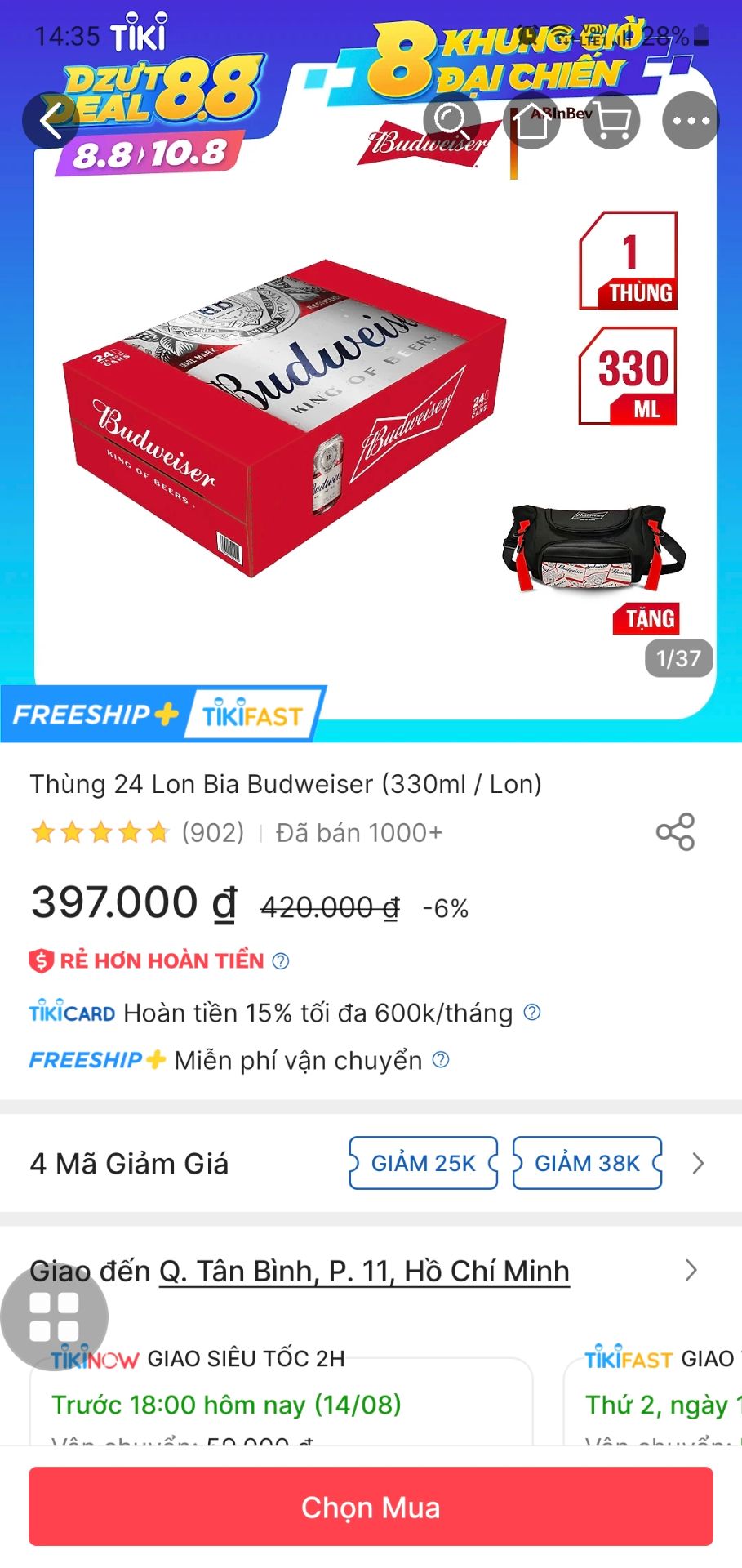Change address Q. Tân Bình, P. 11 link
This screenshot has height=1568, width=742.
click(x=365, y=1270)
